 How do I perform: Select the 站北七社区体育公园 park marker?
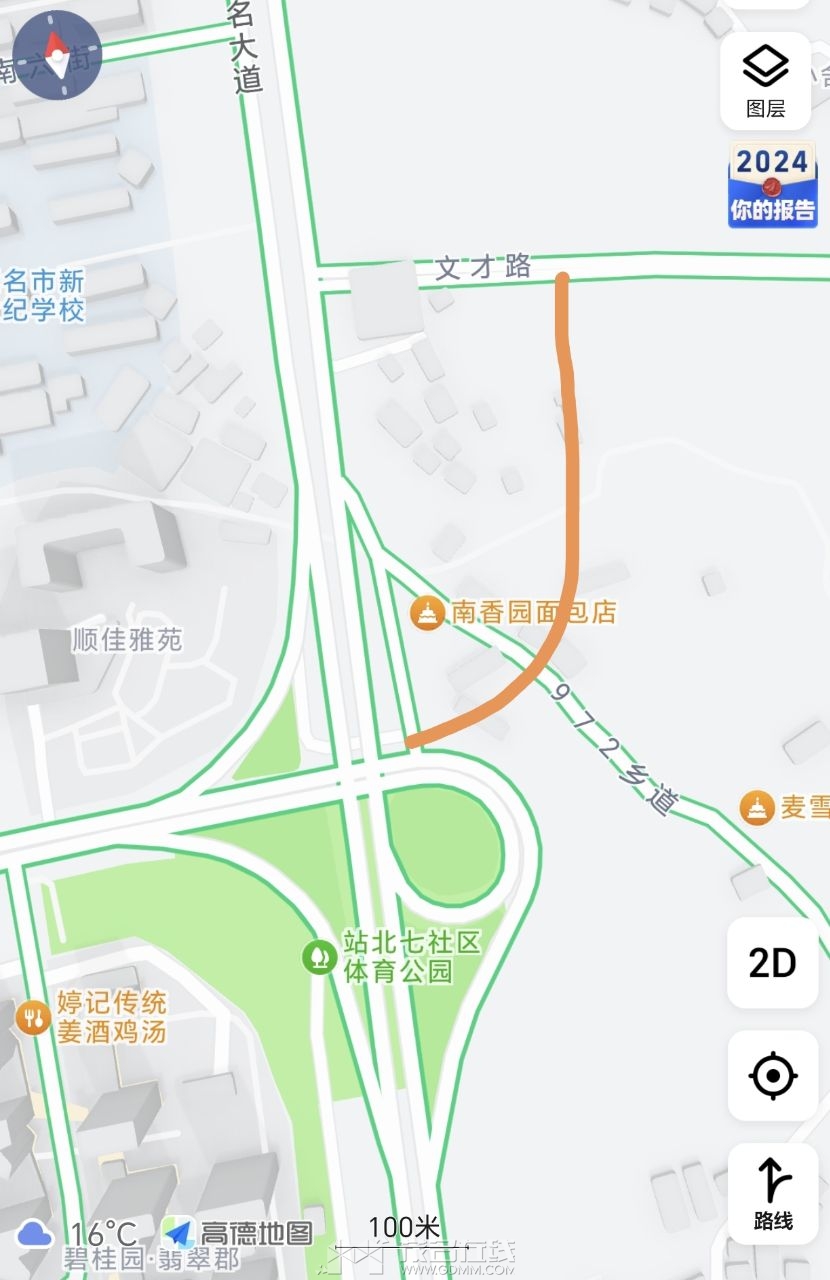tap(320, 957)
